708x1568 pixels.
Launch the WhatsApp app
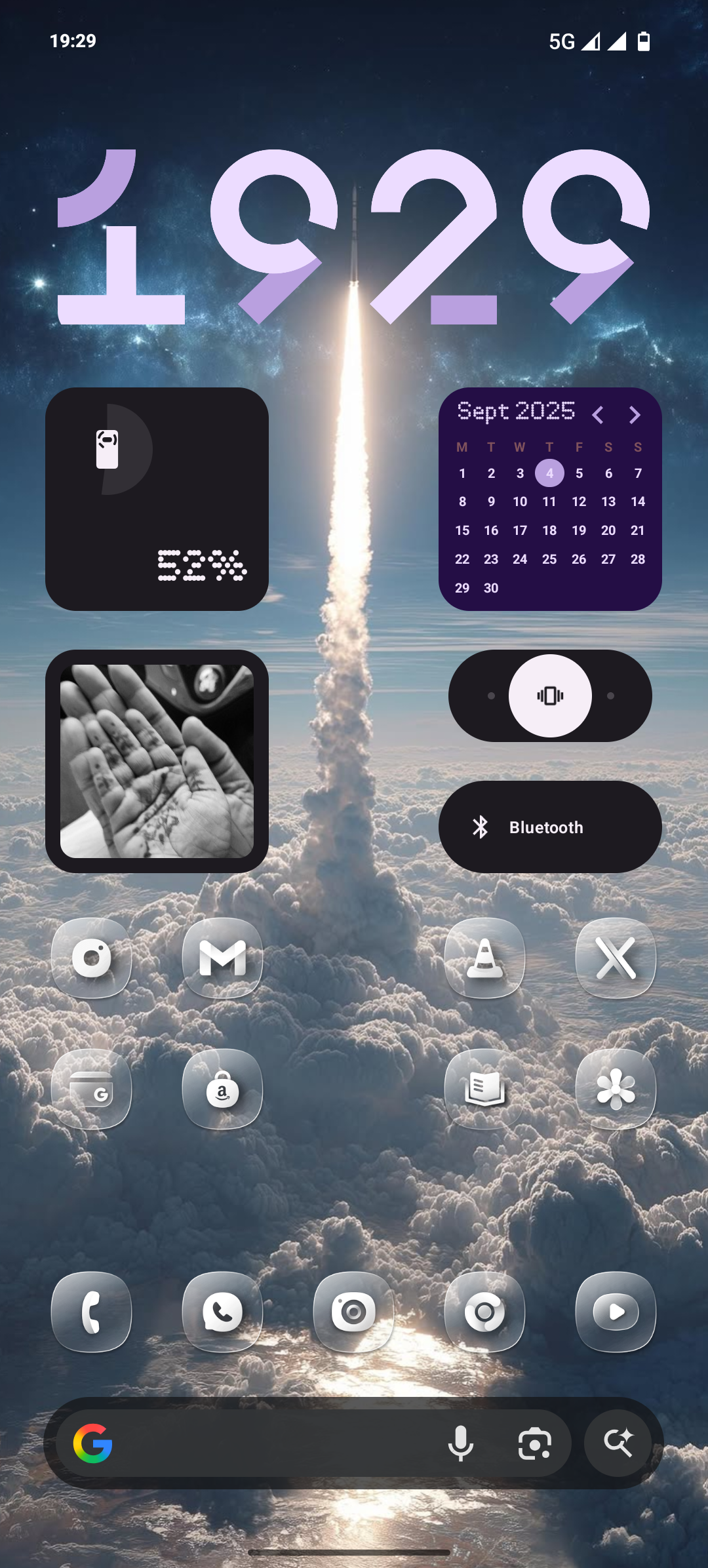click(x=222, y=1312)
